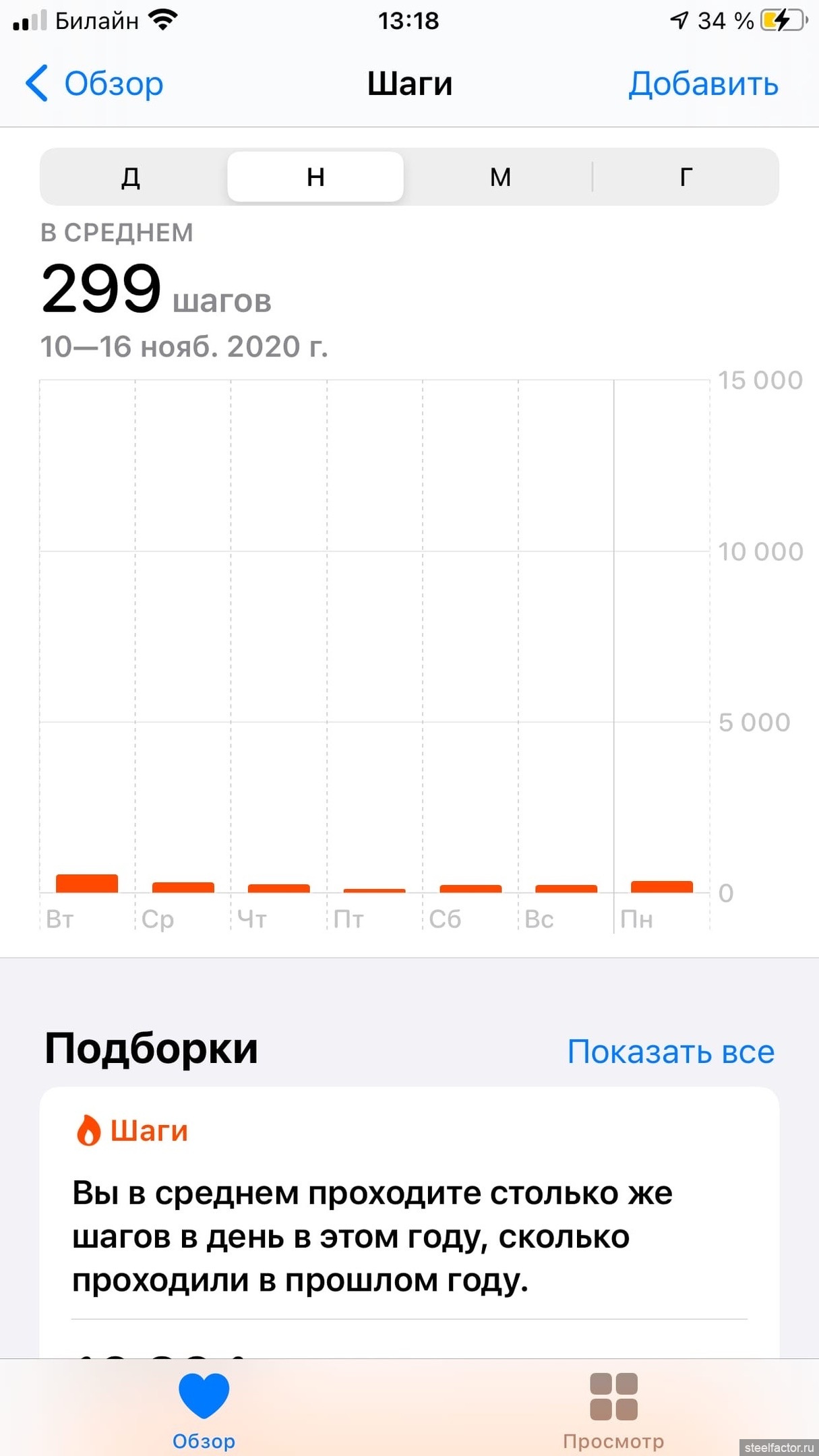
Task: Go back to Обзор
Action: 94,84
